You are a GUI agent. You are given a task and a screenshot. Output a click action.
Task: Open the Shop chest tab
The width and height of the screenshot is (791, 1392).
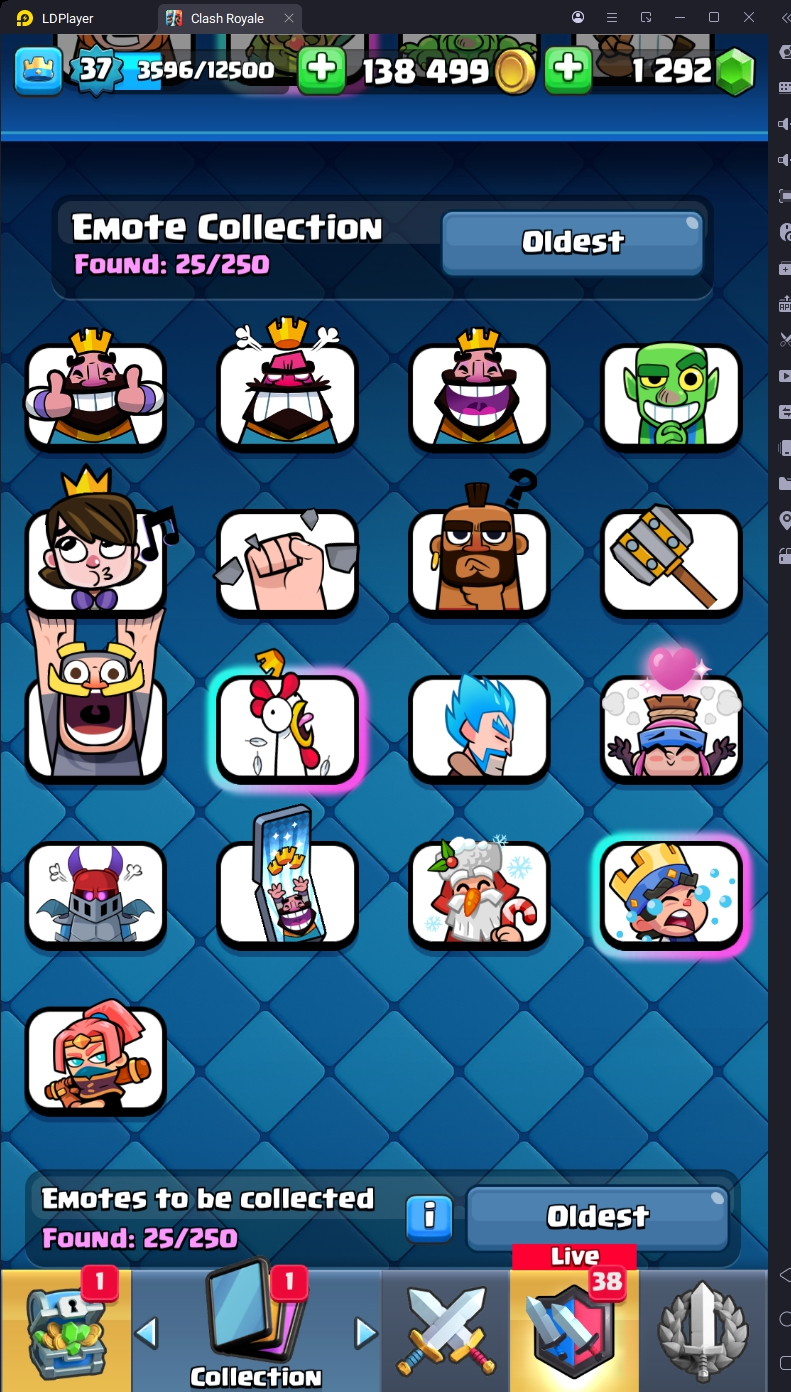[x=66, y=1332]
